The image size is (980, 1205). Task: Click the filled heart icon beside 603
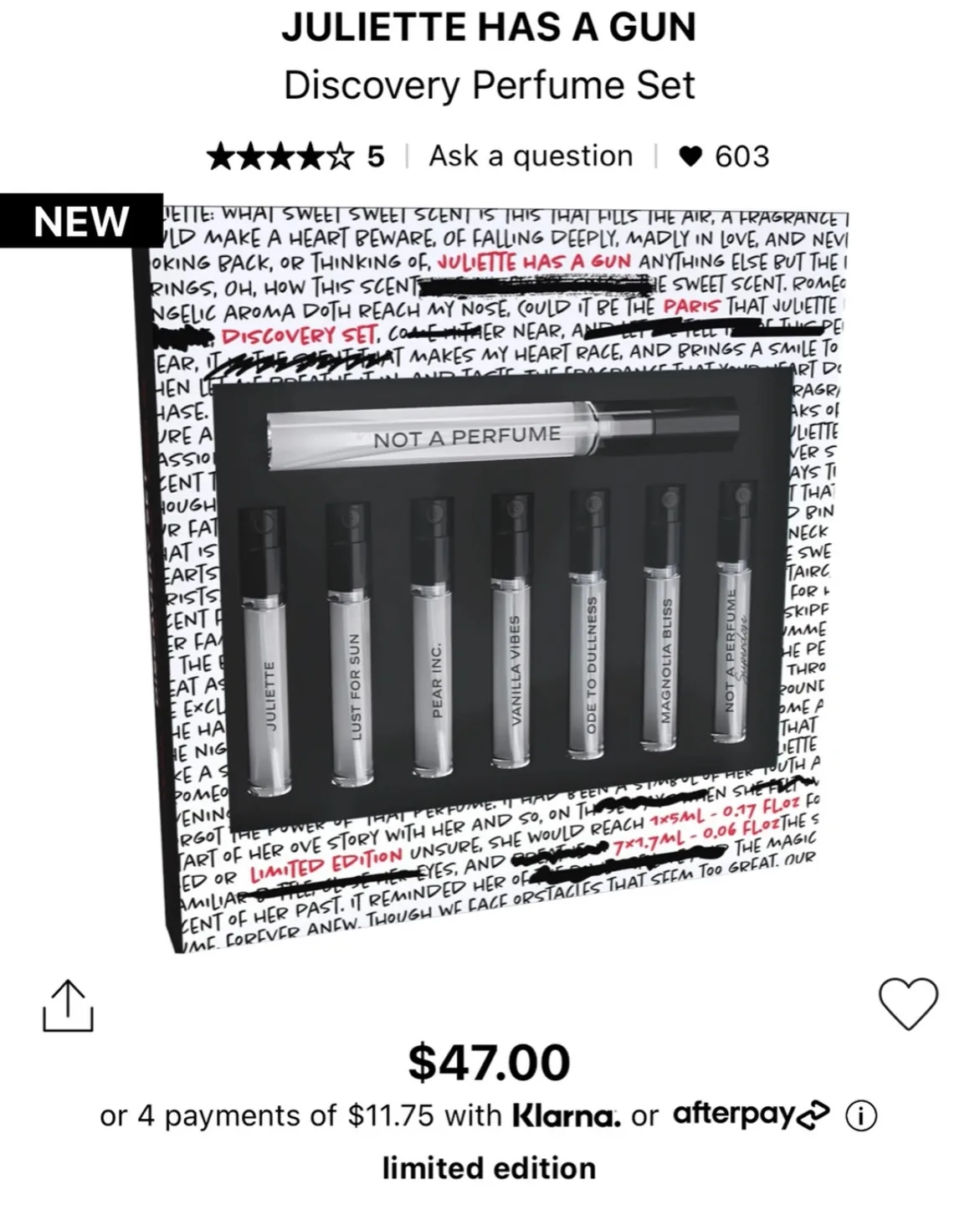point(692,155)
